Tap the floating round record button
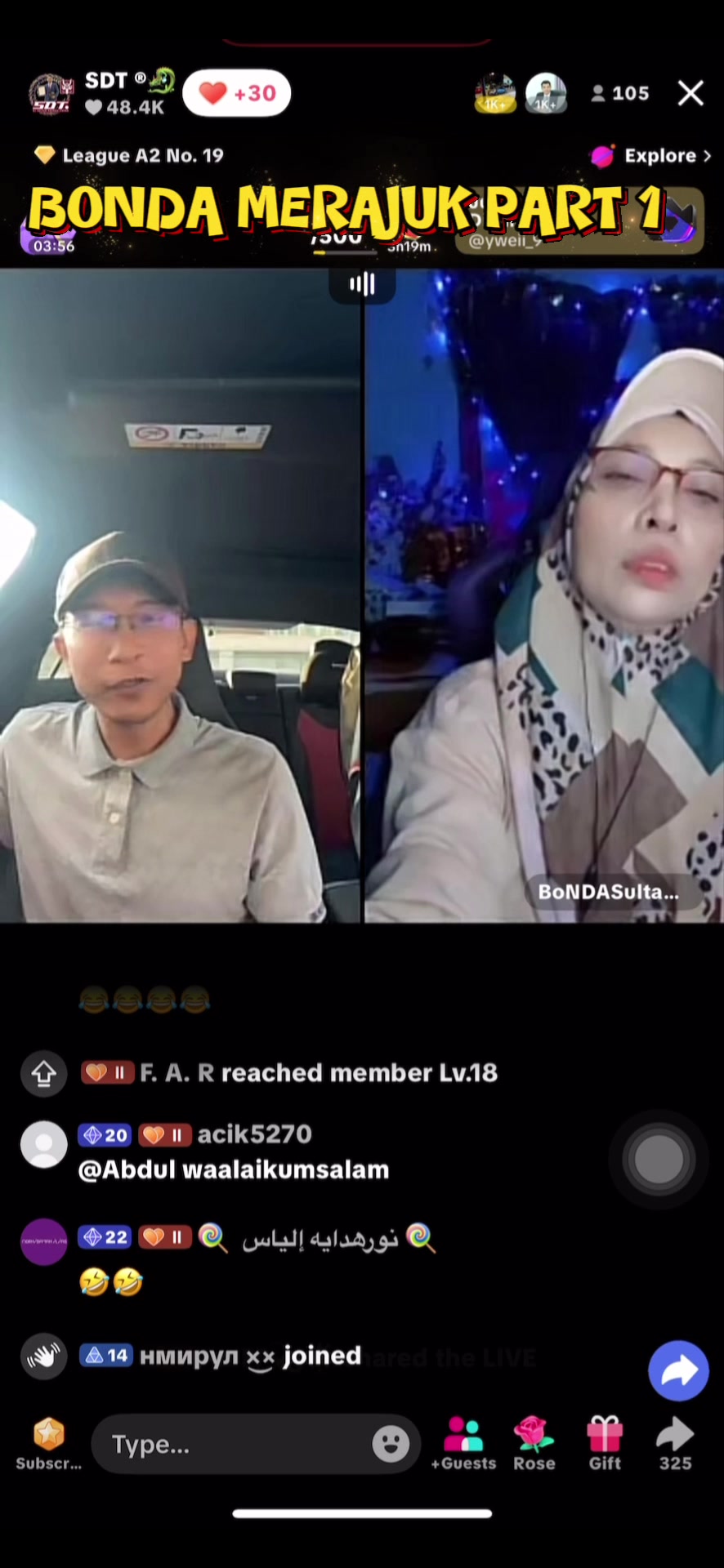Image resolution: width=724 pixels, height=1568 pixels. tap(659, 1158)
